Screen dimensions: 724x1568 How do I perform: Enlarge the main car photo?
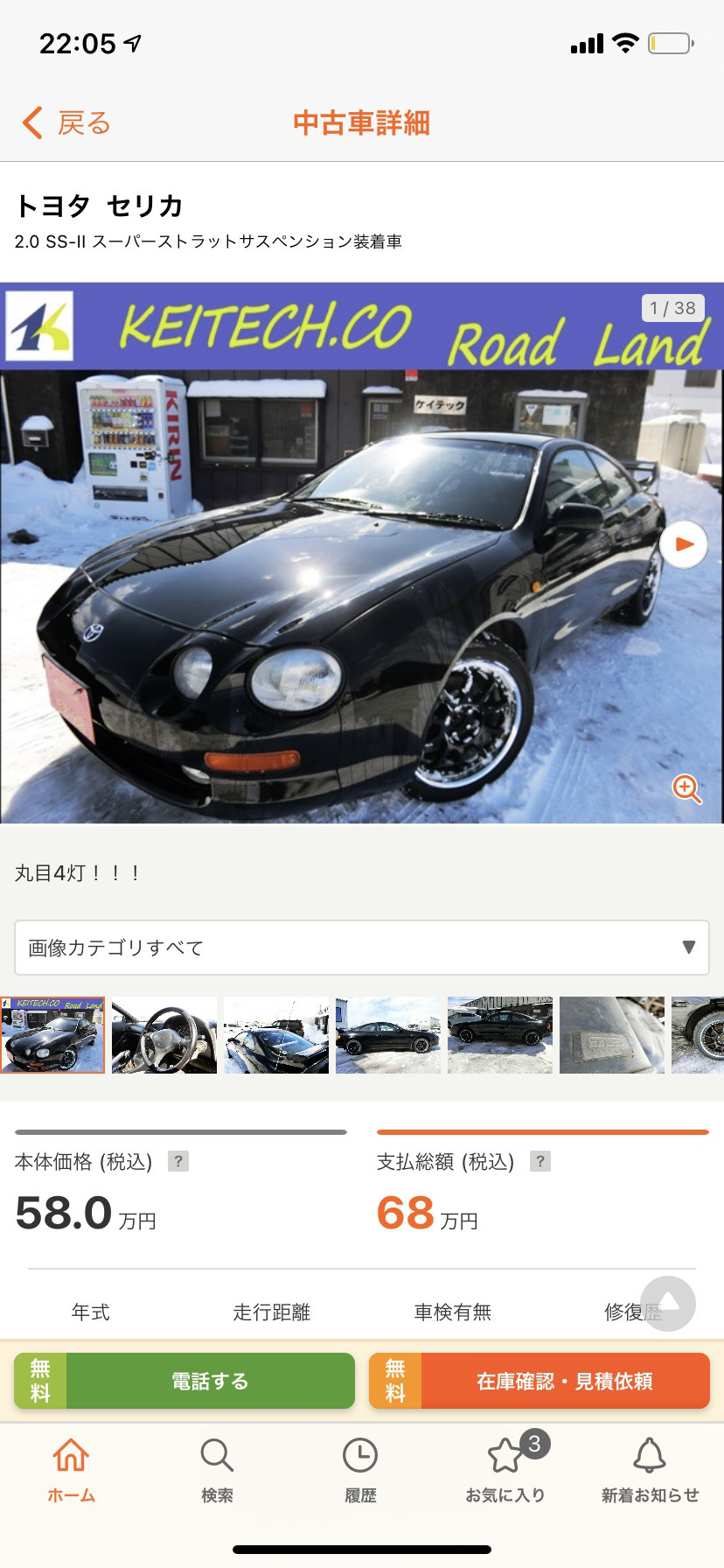point(686,788)
